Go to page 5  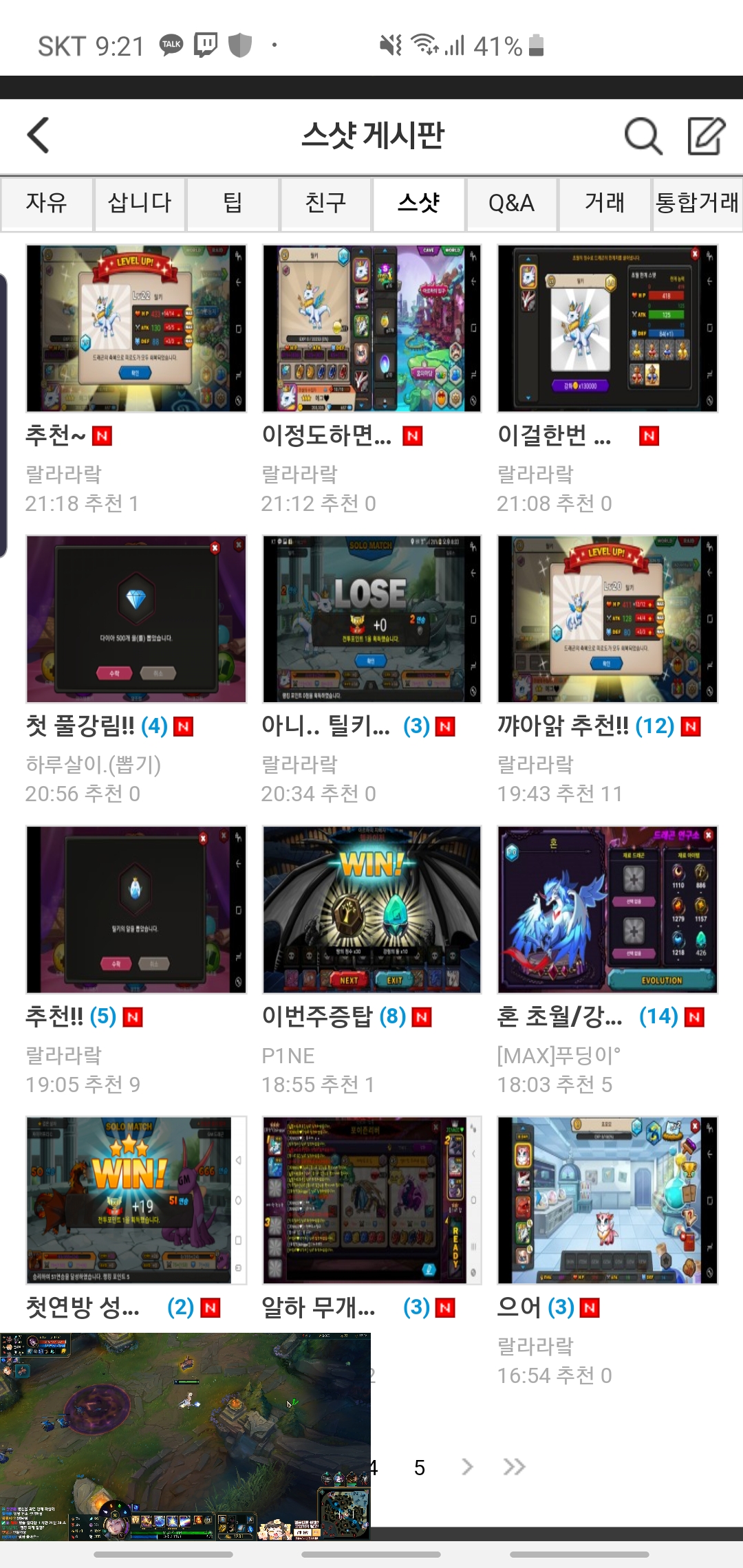click(x=420, y=1468)
